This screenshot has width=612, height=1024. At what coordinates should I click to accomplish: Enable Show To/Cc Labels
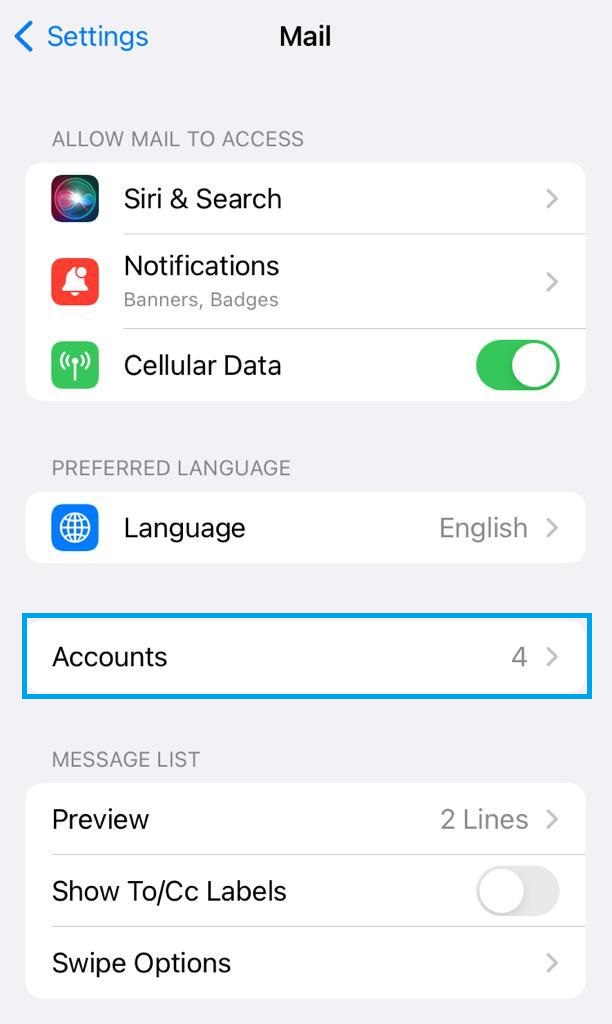click(517, 891)
